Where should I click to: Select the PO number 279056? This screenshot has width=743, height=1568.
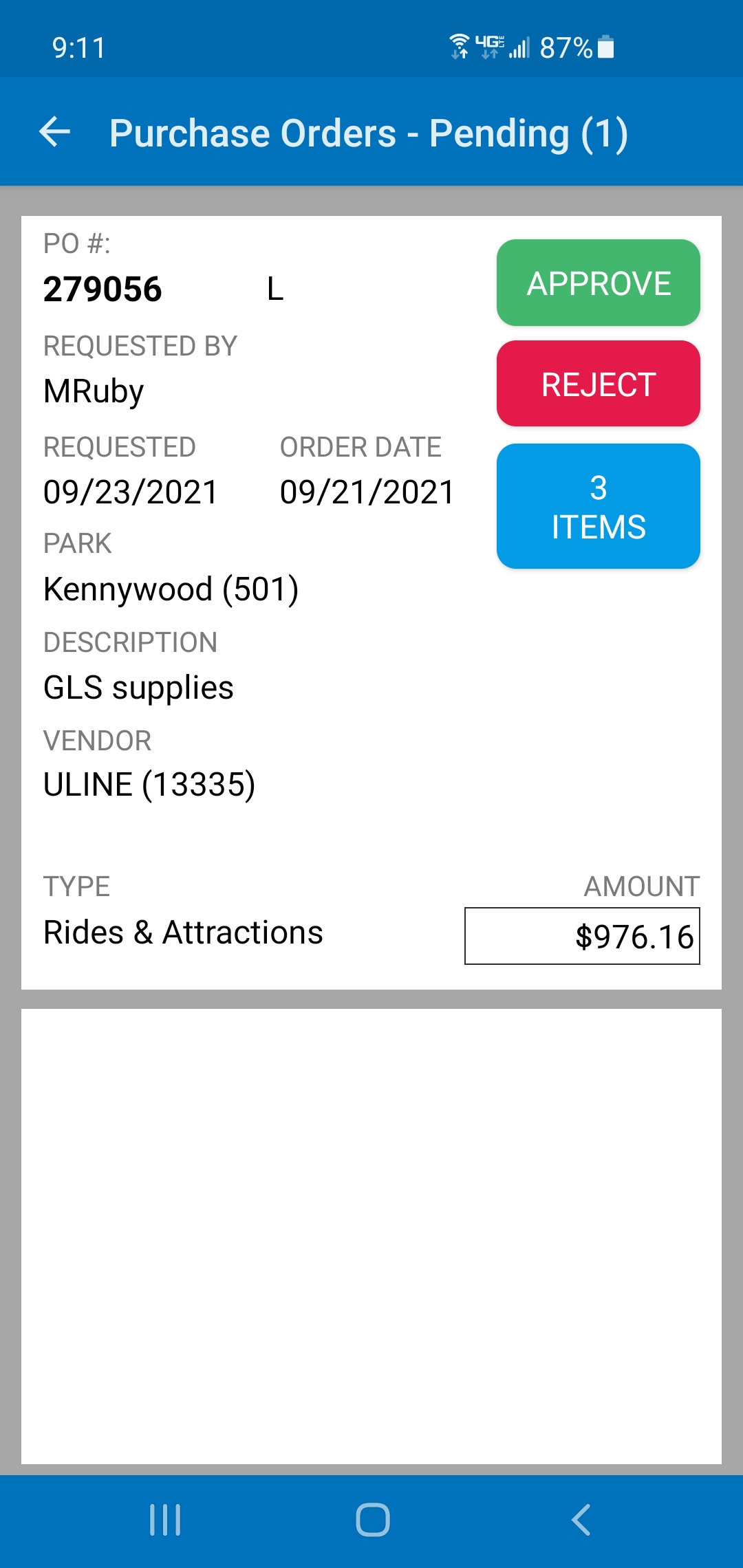(102, 290)
